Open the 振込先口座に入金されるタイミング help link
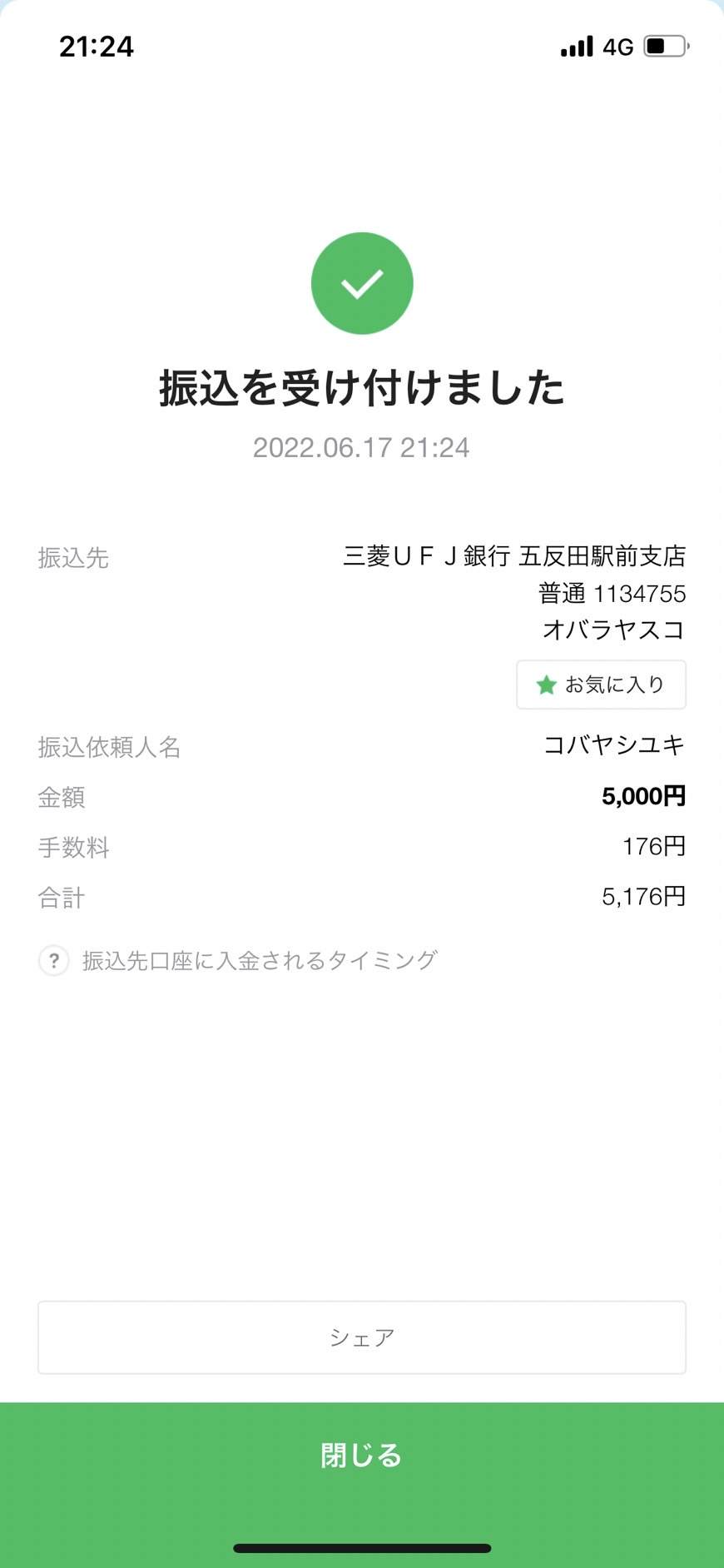The height and width of the screenshot is (1568, 724). pyautogui.click(x=237, y=960)
